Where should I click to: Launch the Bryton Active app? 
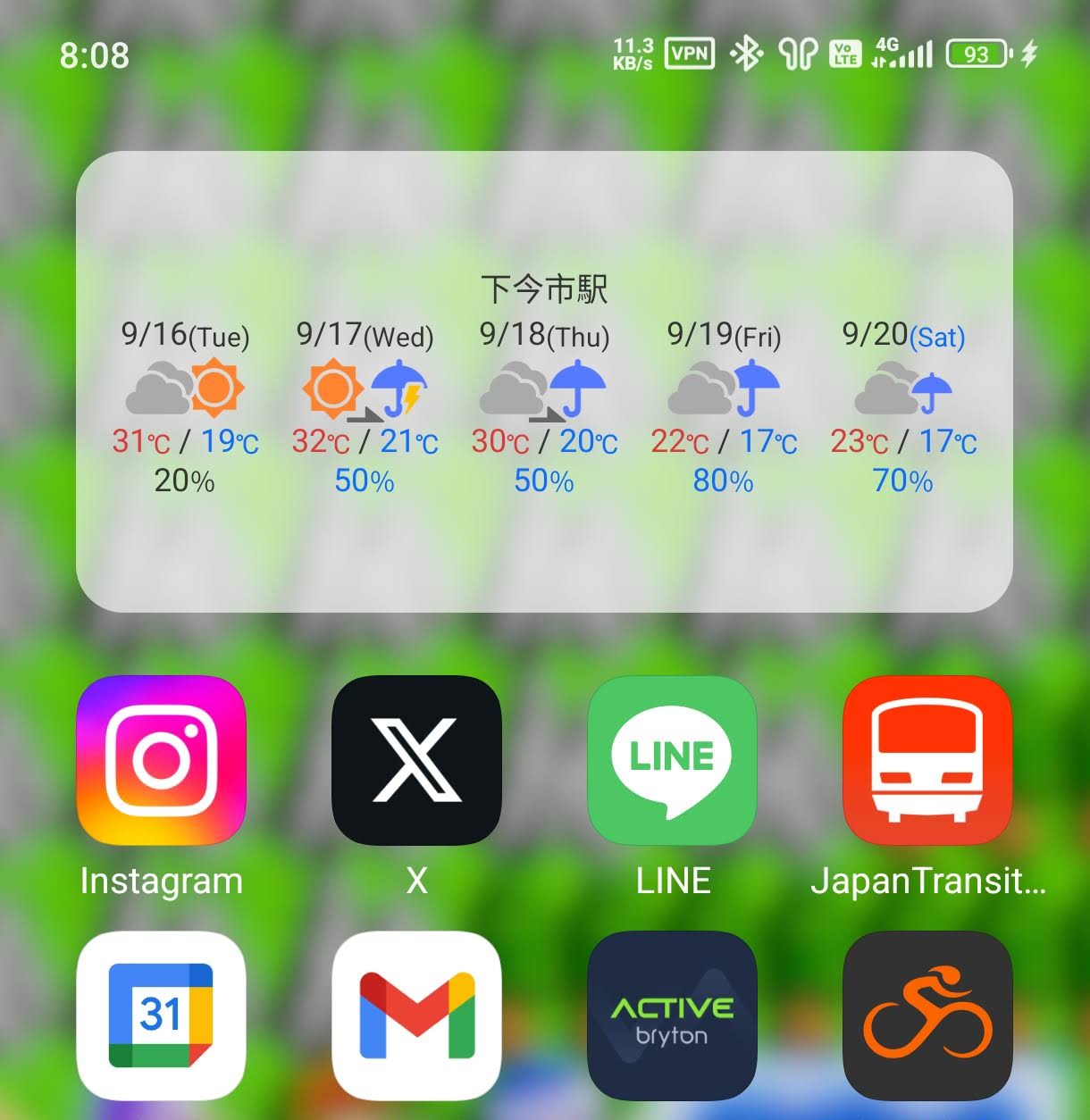(672, 1016)
